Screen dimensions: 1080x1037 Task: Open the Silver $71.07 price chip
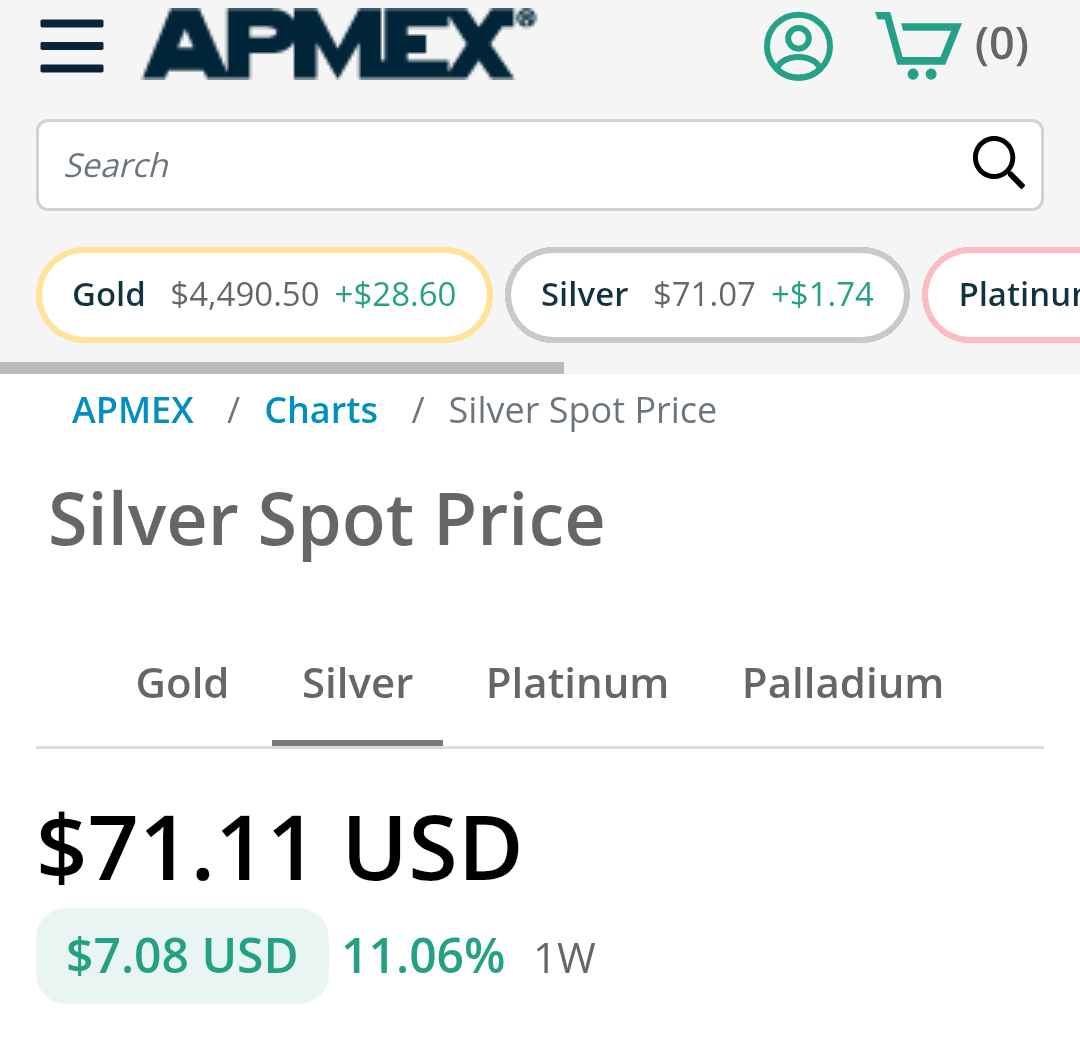click(x=707, y=295)
